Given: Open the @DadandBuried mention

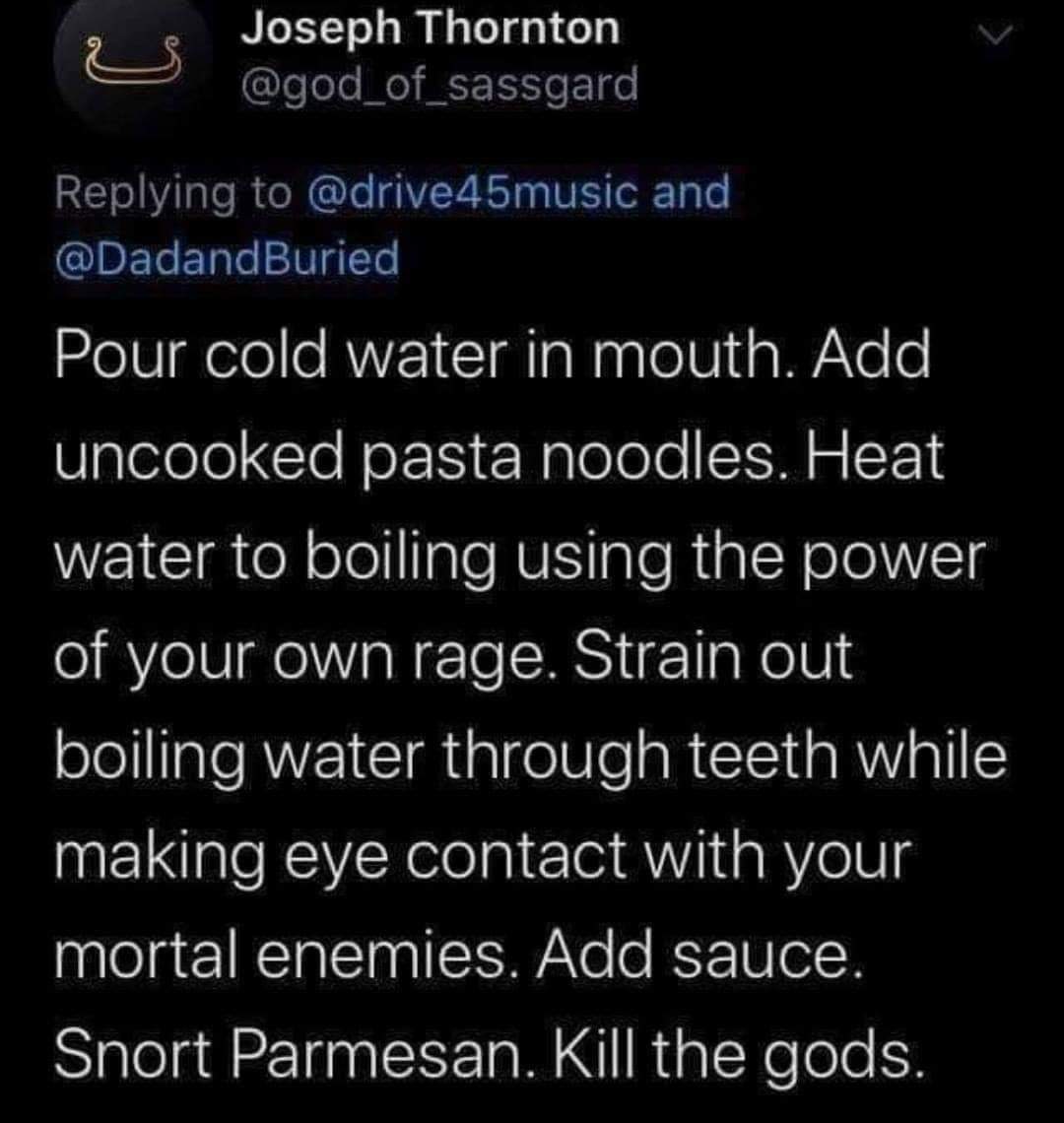Looking at the screenshot, I should click(228, 258).
